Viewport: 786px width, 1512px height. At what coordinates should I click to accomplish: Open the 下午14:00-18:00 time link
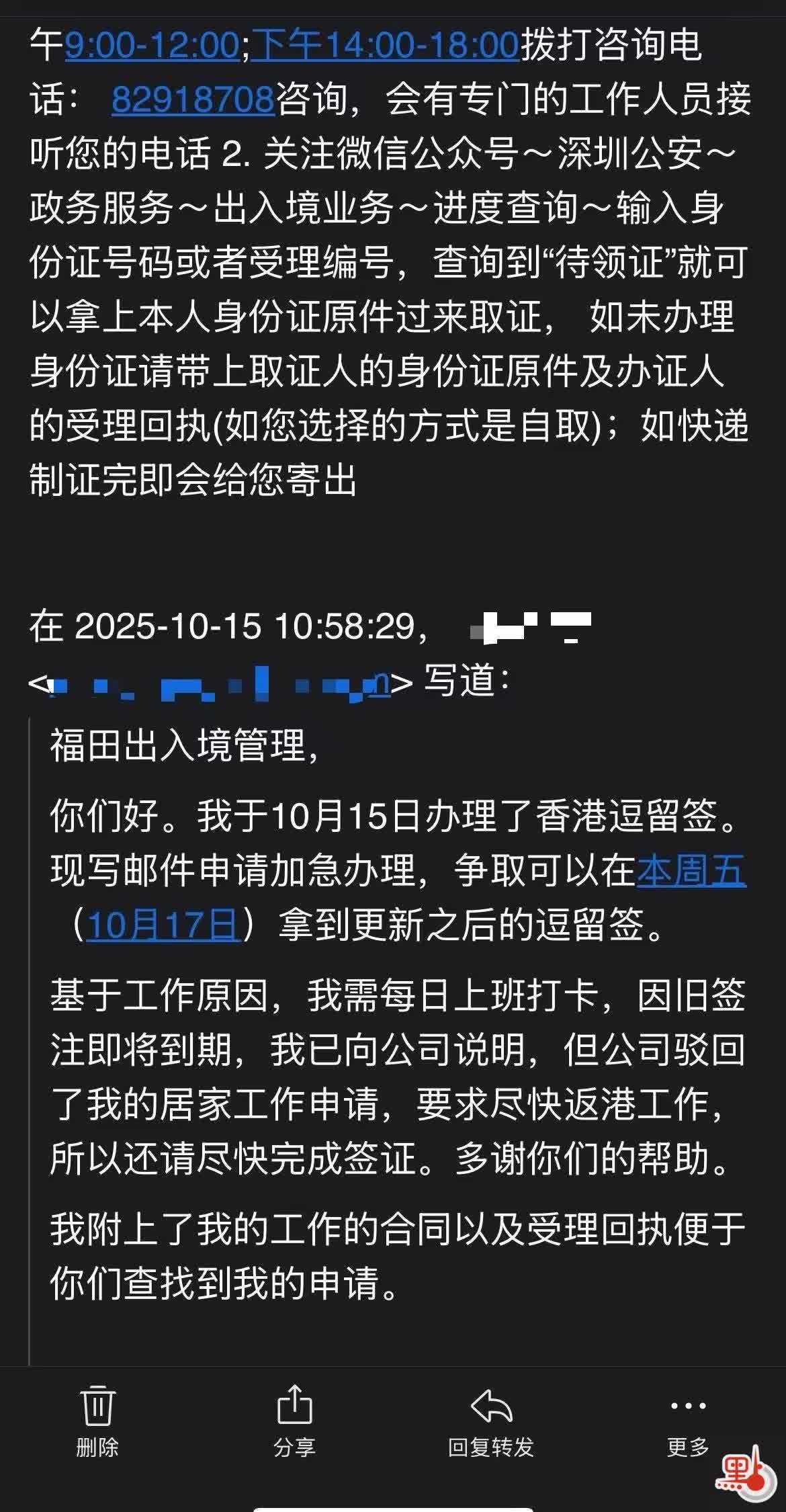point(386,46)
